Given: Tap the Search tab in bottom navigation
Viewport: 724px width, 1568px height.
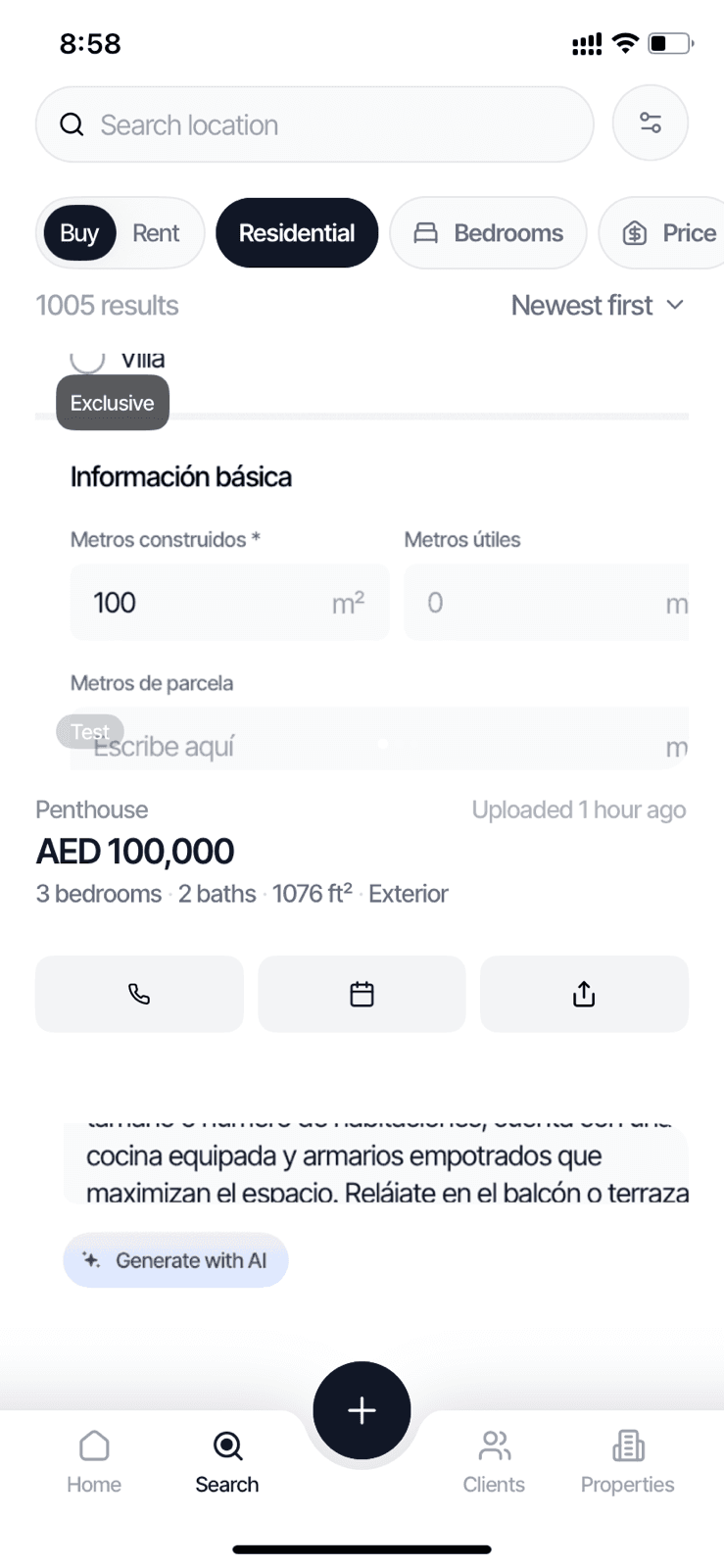Looking at the screenshot, I should (x=227, y=1461).
